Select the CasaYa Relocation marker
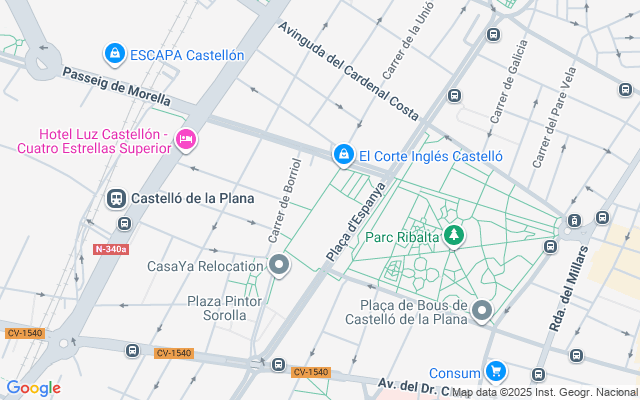The image size is (640, 400). 279,265
